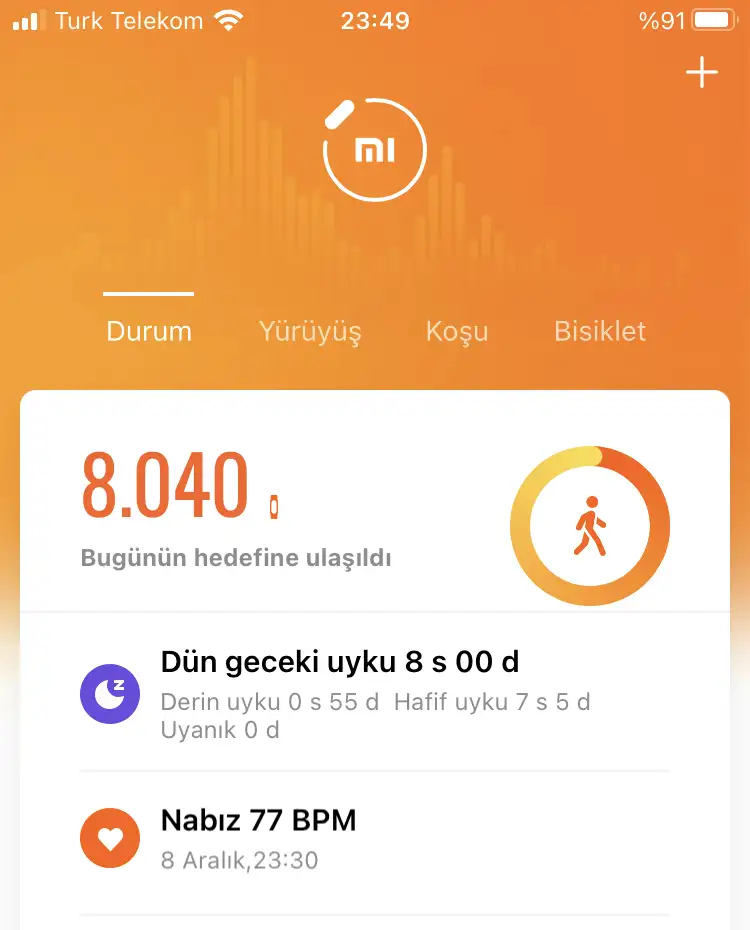The width and height of the screenshot is (750, 930).
Task: Open Dün geceki uyku sleep details
Action: tap(374, 694)
